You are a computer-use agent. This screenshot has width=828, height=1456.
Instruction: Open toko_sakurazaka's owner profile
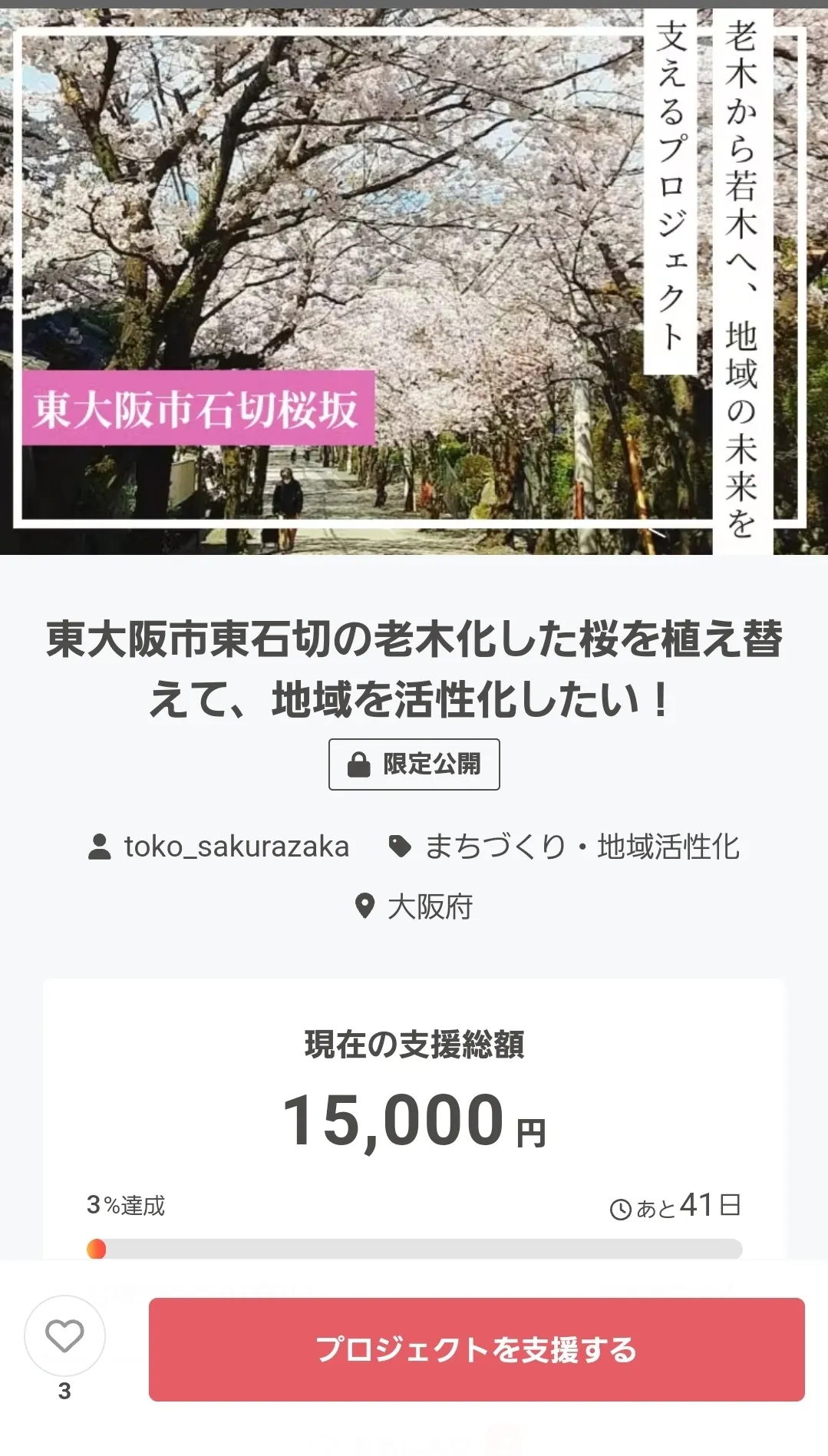(236, 847)
